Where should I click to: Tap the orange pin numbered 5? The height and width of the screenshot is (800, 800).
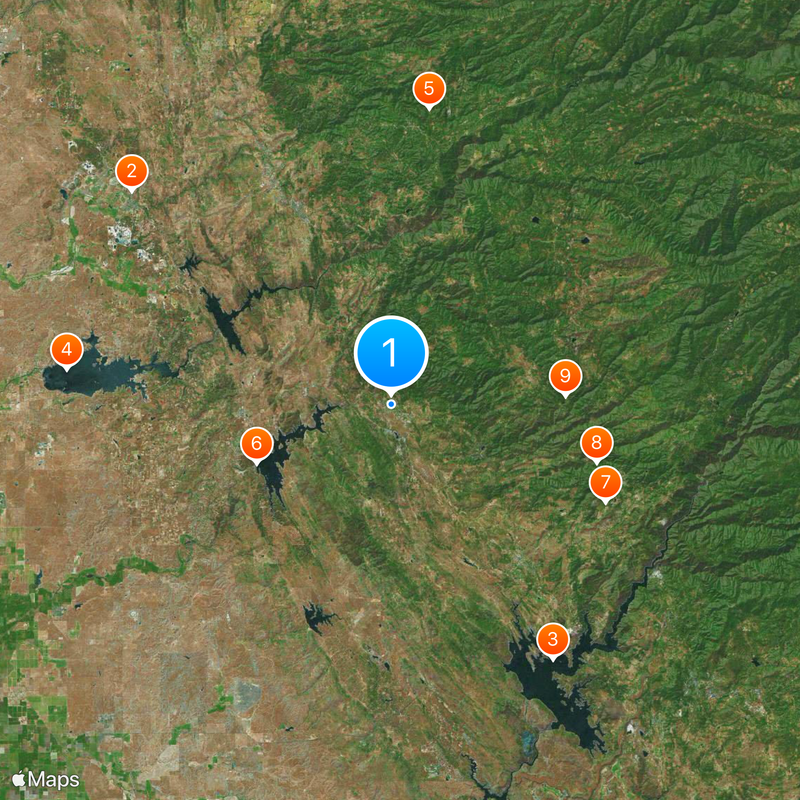[x=429, y=89]
